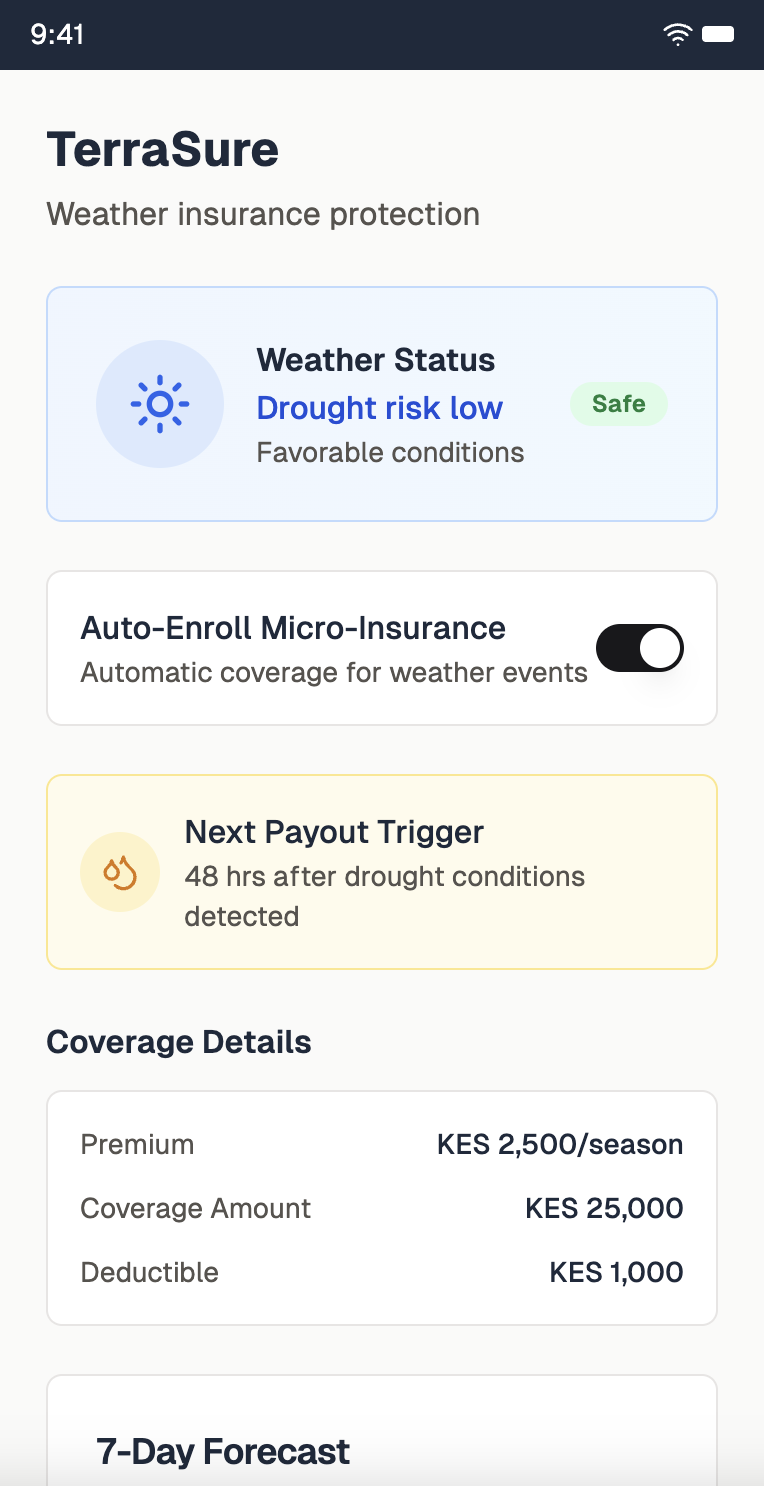Open the Next Payout Trigger card
Screen dimensions: 764x1486
381,871
